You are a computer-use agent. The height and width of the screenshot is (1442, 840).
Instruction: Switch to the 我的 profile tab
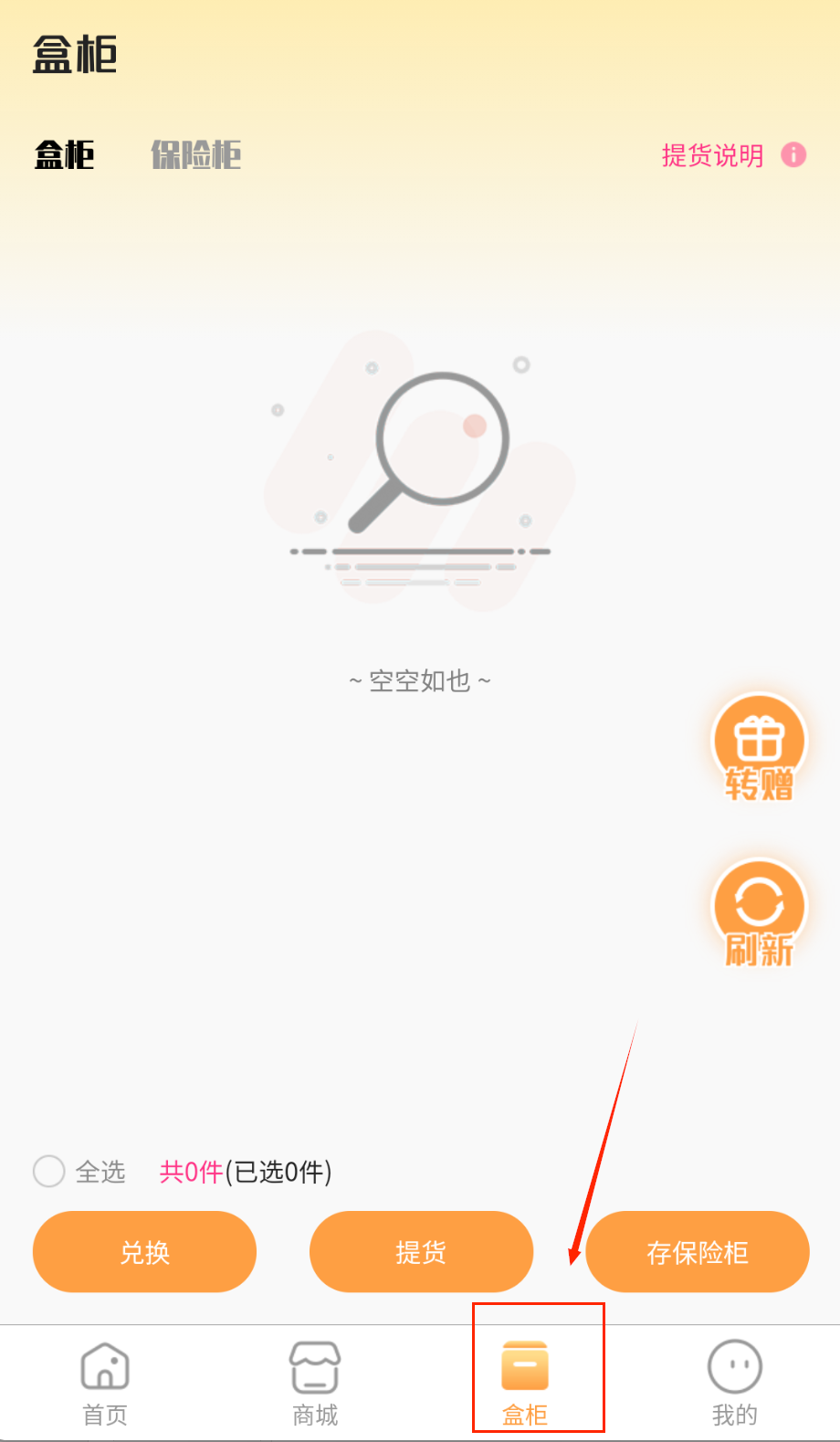[735, 1383]
